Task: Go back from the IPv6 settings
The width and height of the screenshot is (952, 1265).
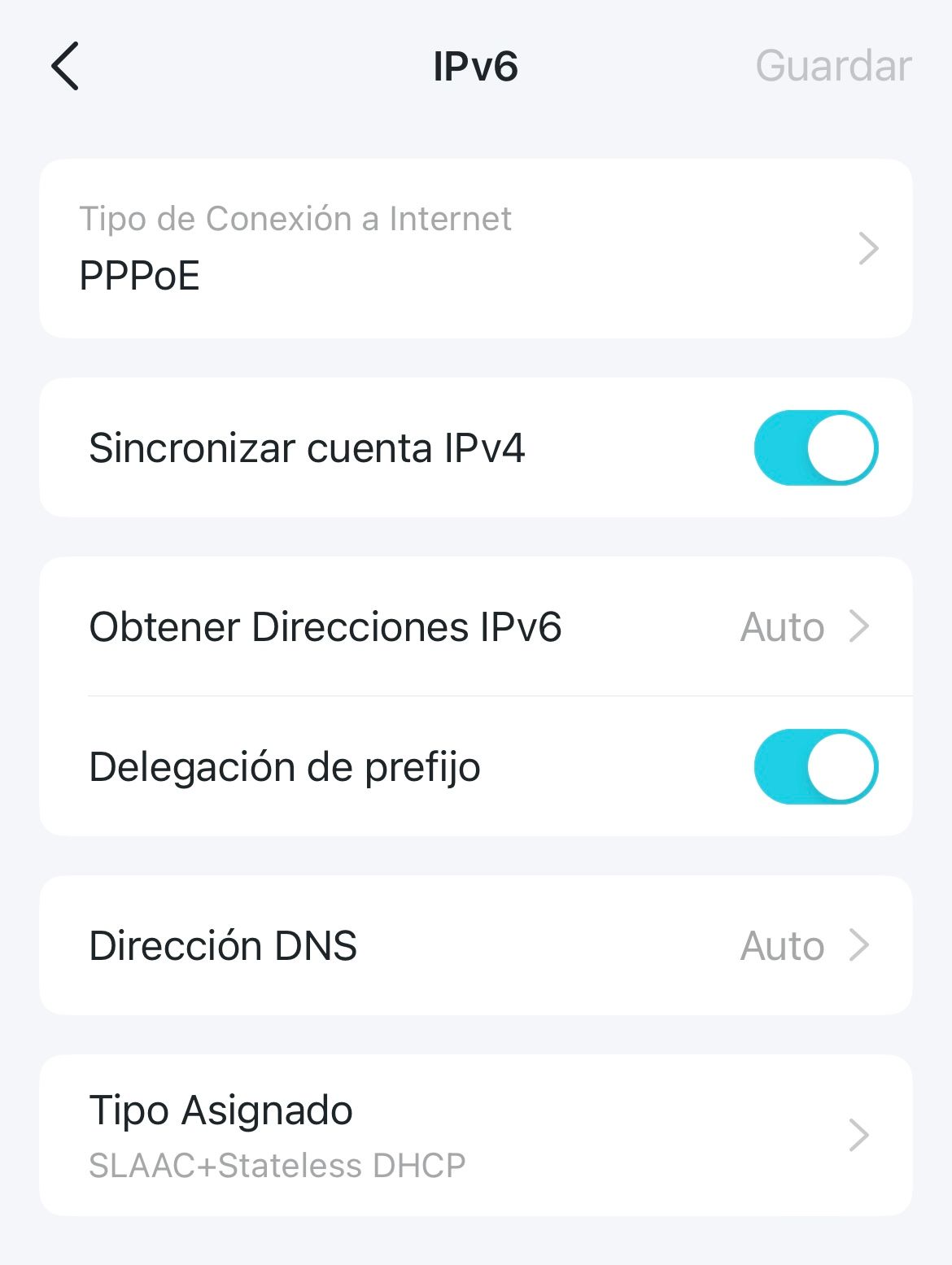Action: [65, 66]
